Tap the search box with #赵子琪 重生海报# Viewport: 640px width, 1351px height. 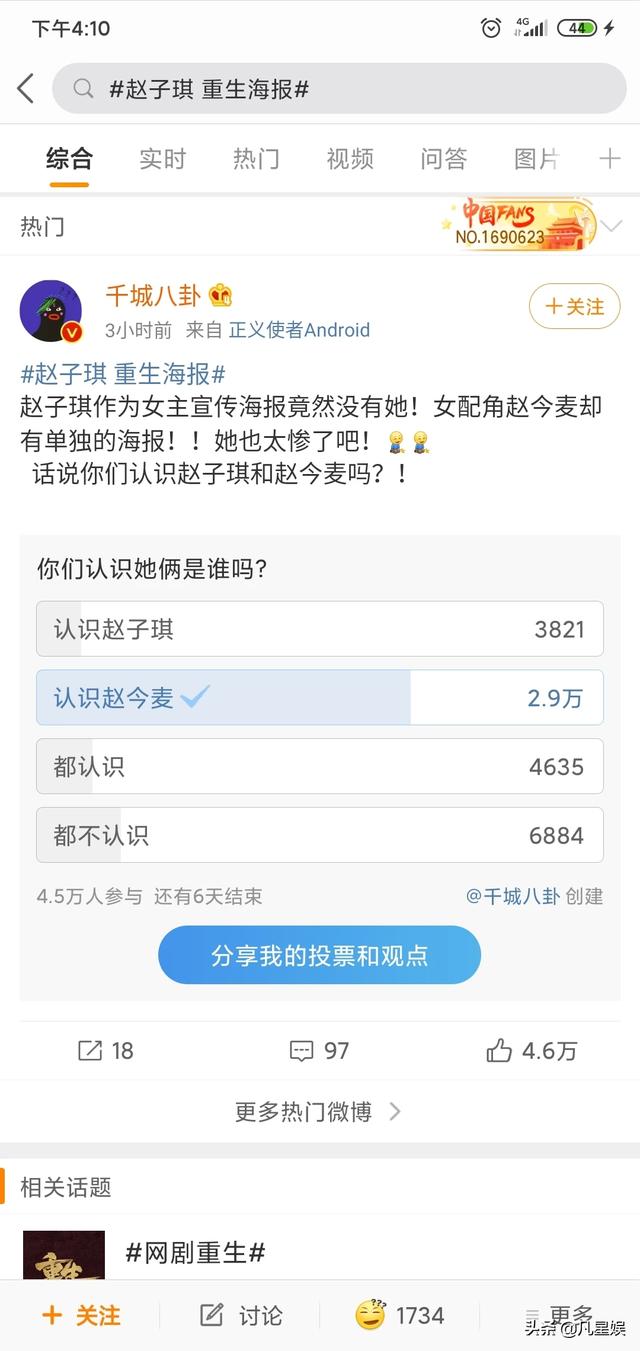pyautogui.click(x=340, y=89)
